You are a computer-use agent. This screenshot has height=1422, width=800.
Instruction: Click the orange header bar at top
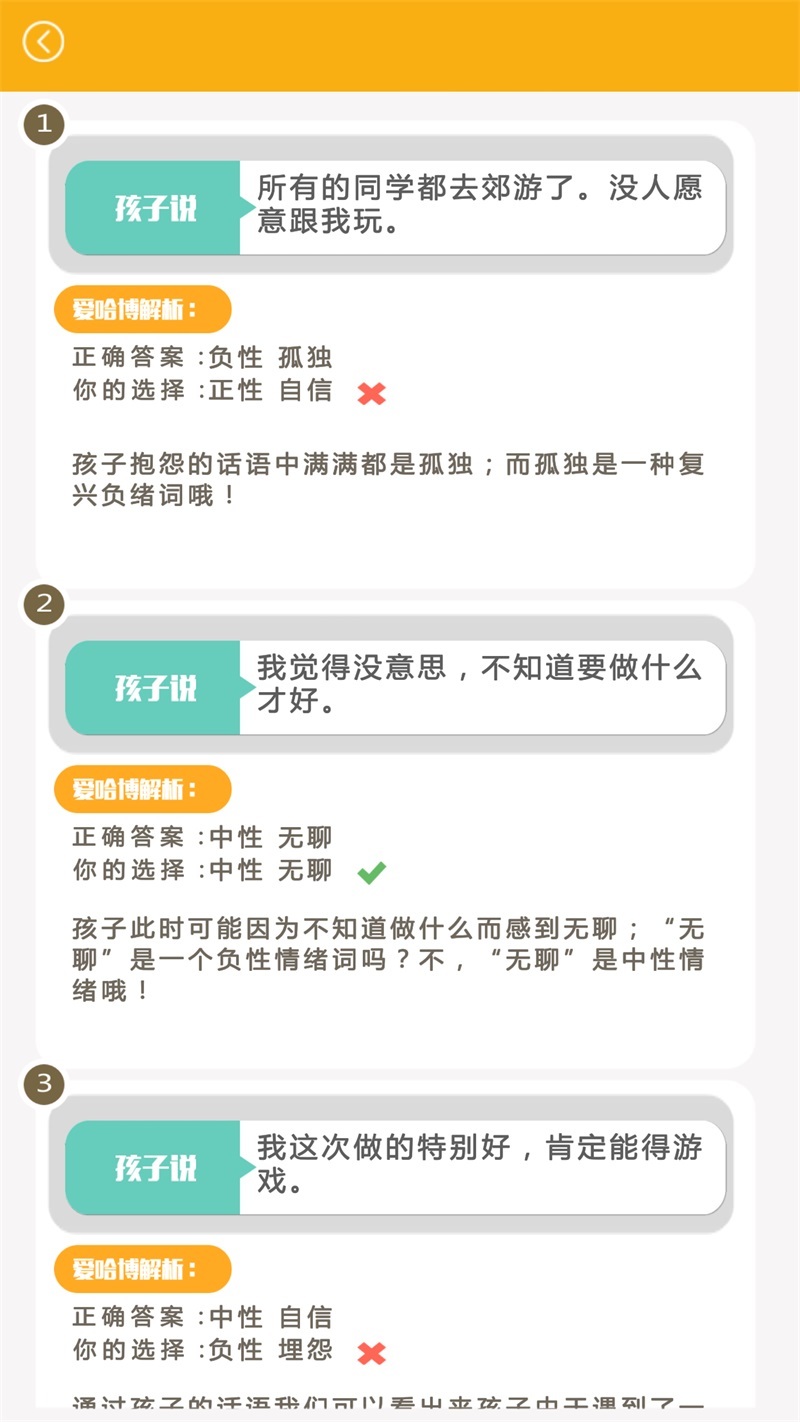(400, 45)
